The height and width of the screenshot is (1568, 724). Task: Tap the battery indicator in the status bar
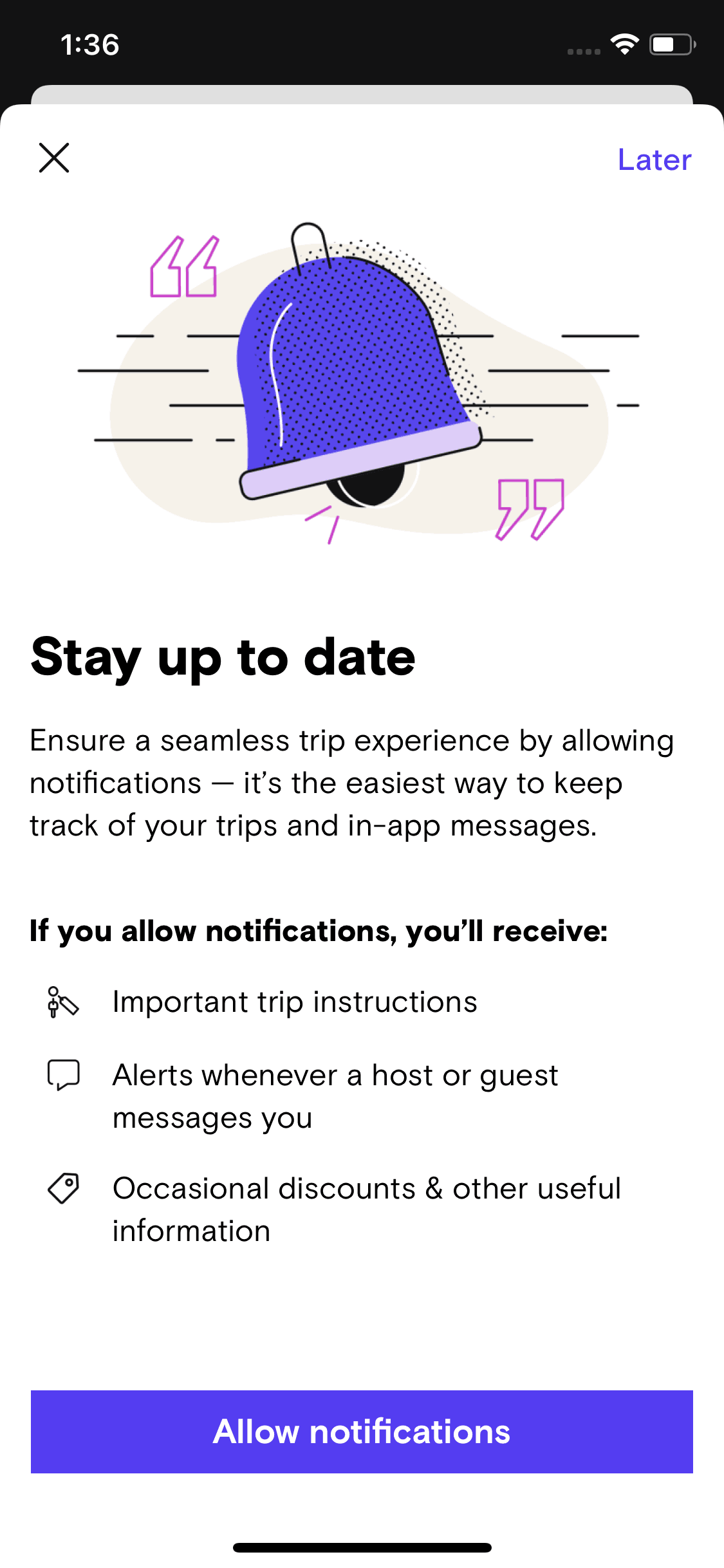pyautogui.click(x=669, y=44)
